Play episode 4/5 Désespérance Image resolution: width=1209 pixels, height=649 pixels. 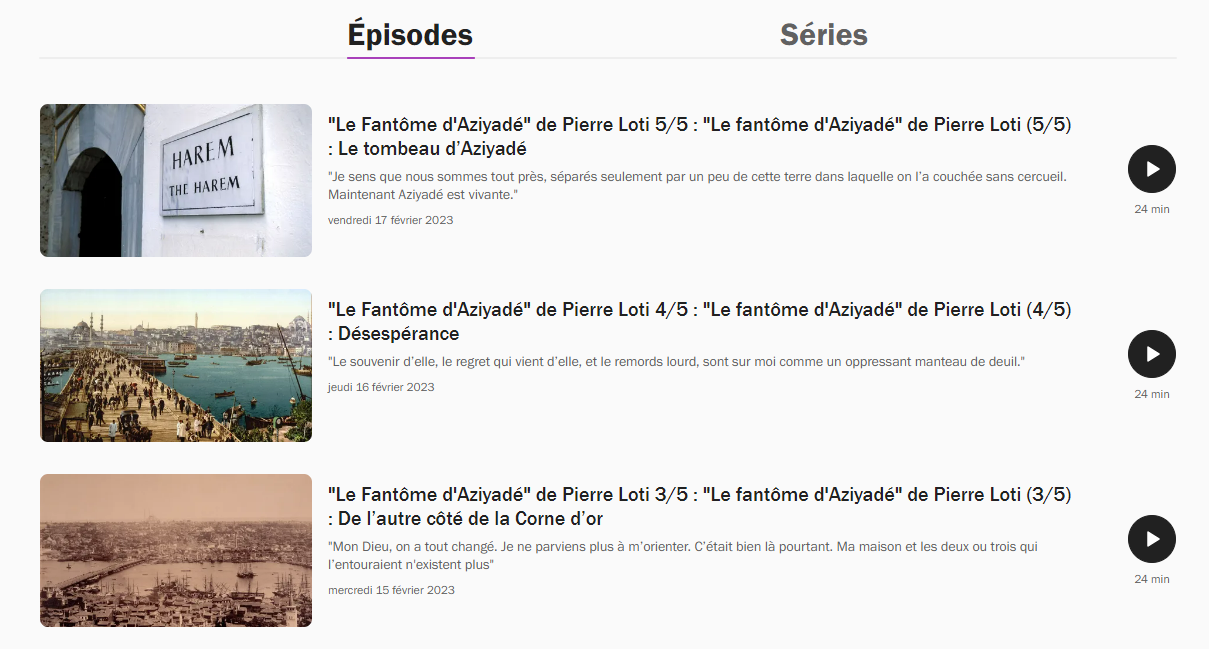[x=1151, y=354]
